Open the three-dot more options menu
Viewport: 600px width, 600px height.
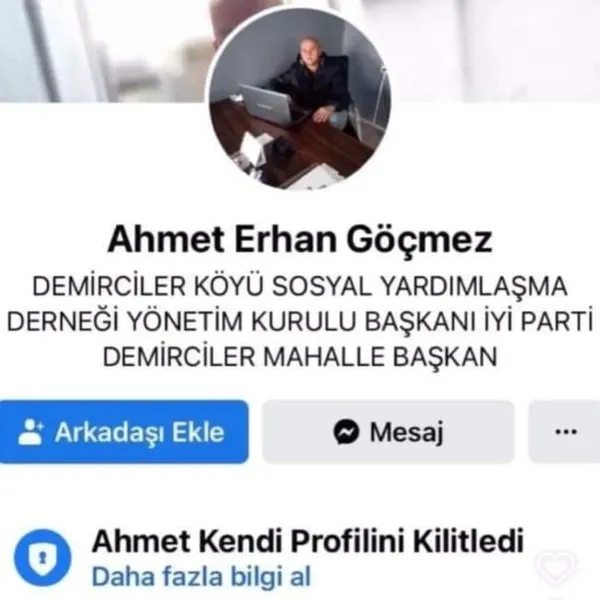point(565,432)
